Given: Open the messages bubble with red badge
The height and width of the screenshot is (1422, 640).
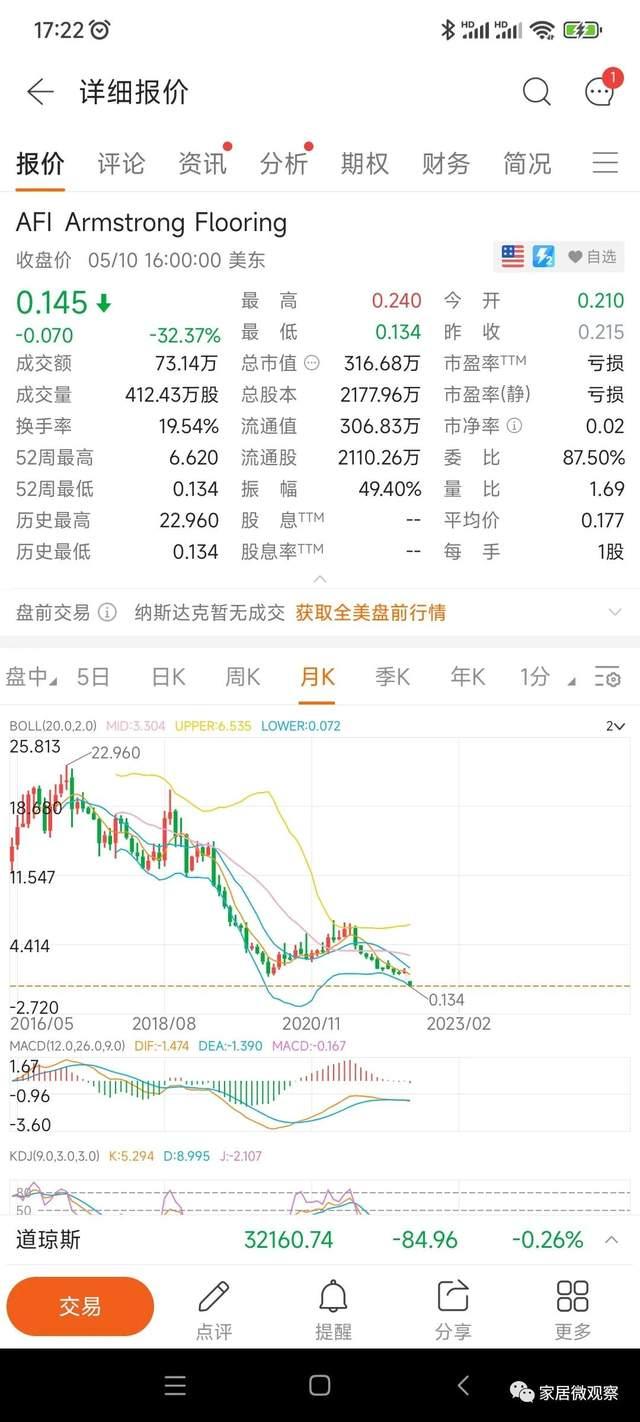Looking at the screenshot, I should click(x=598, y=91).
